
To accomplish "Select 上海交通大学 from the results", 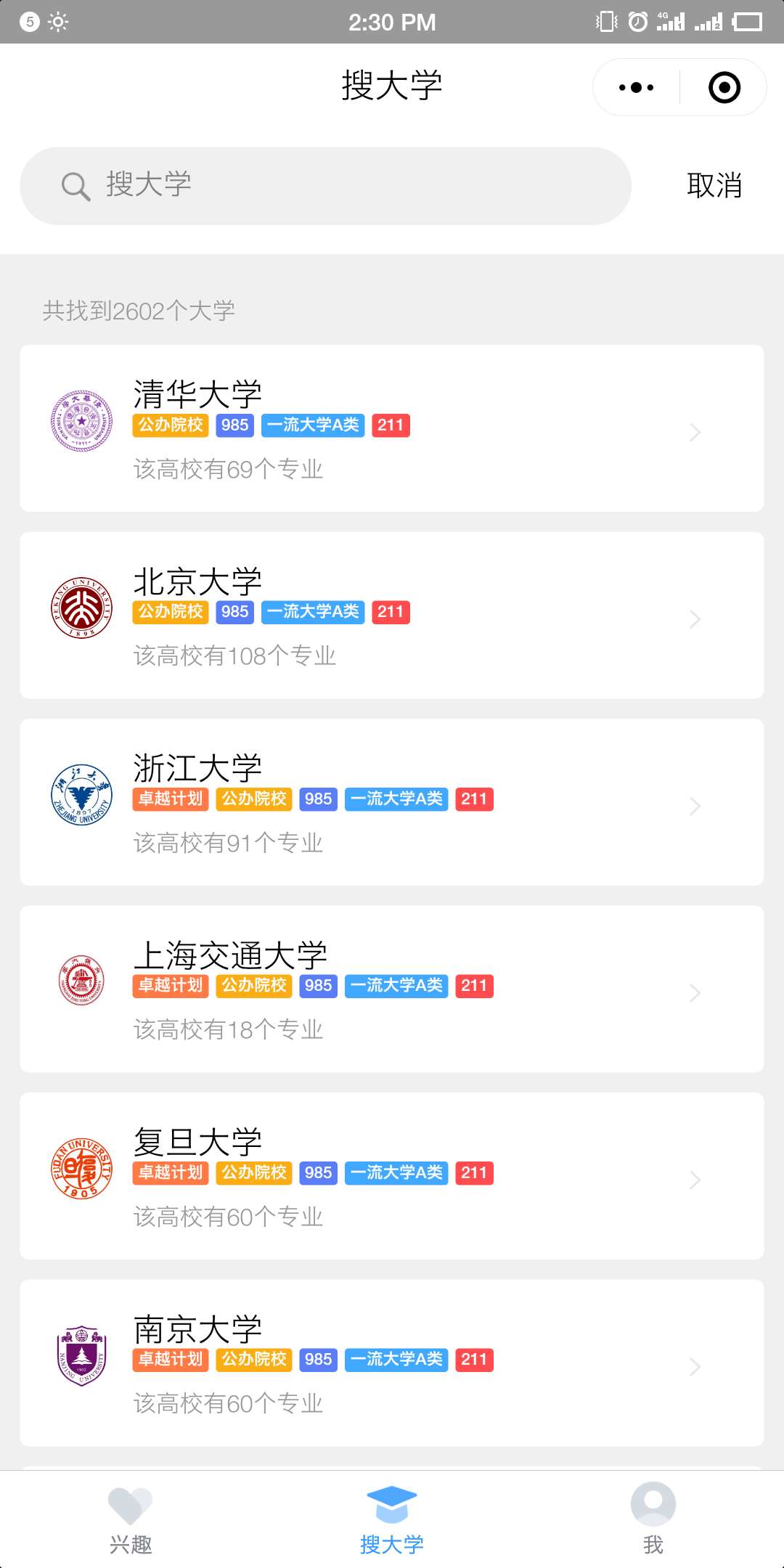I will point(392,989).
